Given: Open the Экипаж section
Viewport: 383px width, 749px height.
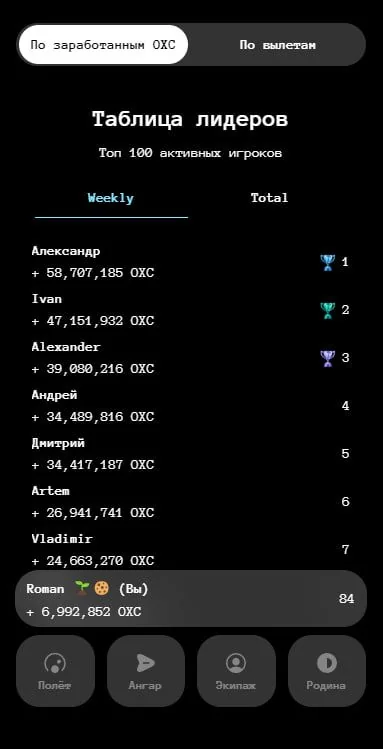Looking at the screenshot, I should coord(236,671).
